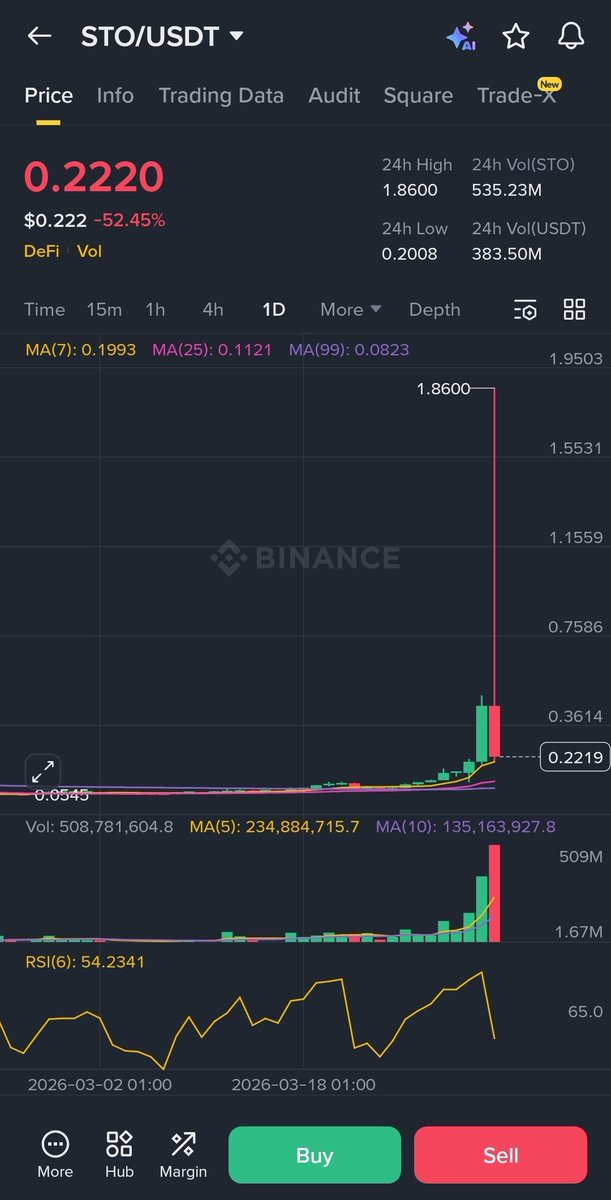Expand the More intervals dropdown

pos(350,309)
